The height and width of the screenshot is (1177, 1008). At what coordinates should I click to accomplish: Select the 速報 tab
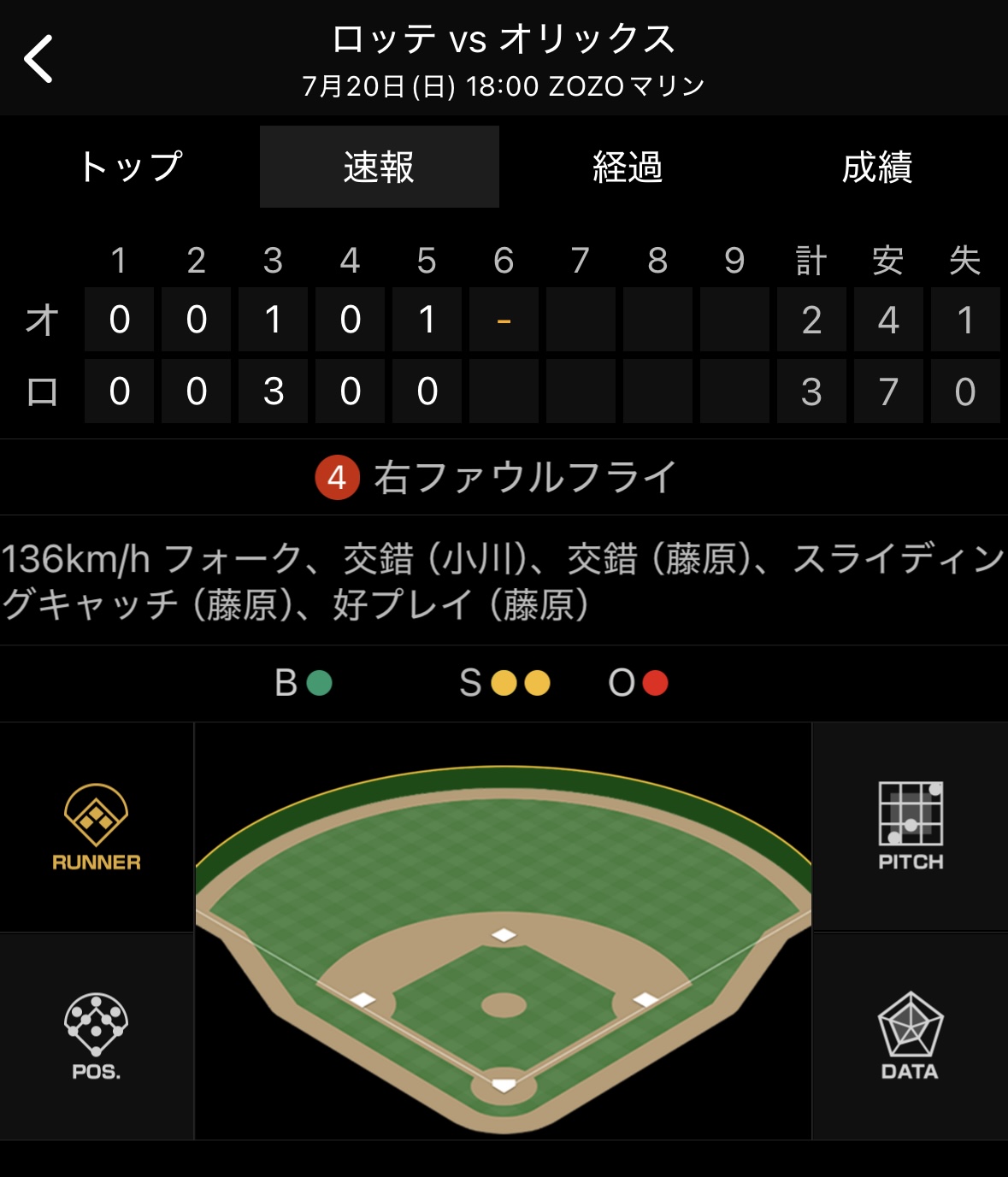point(379,167)
